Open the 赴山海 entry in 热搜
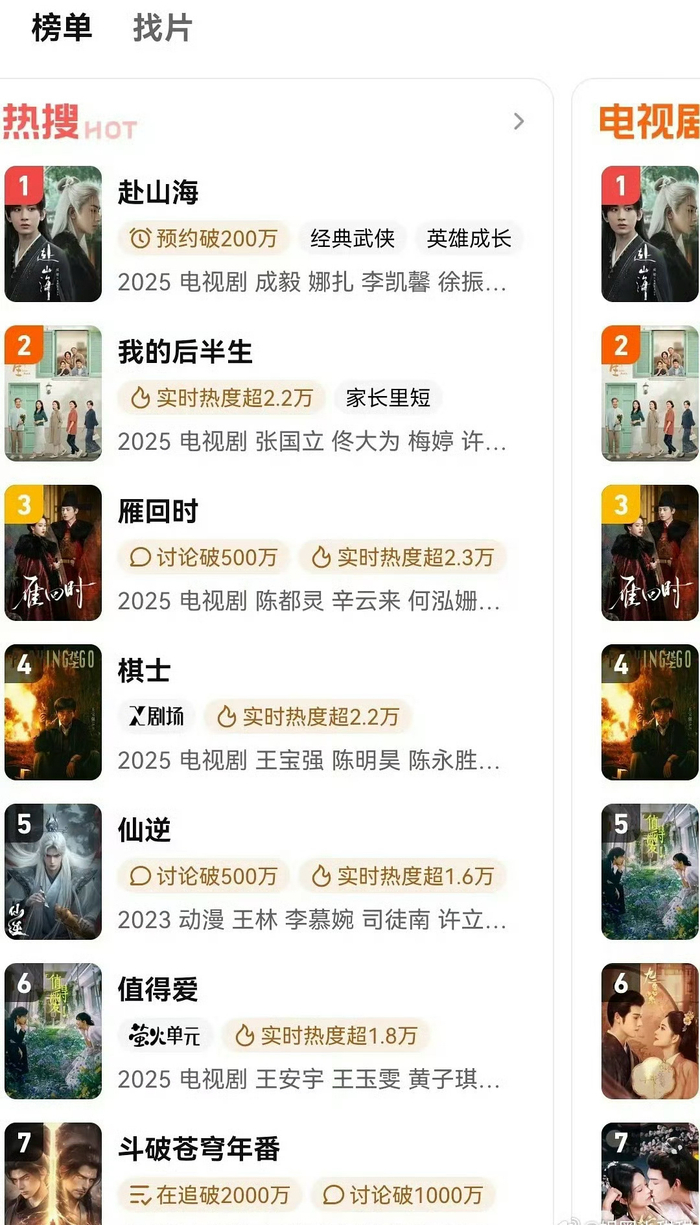 159,192
